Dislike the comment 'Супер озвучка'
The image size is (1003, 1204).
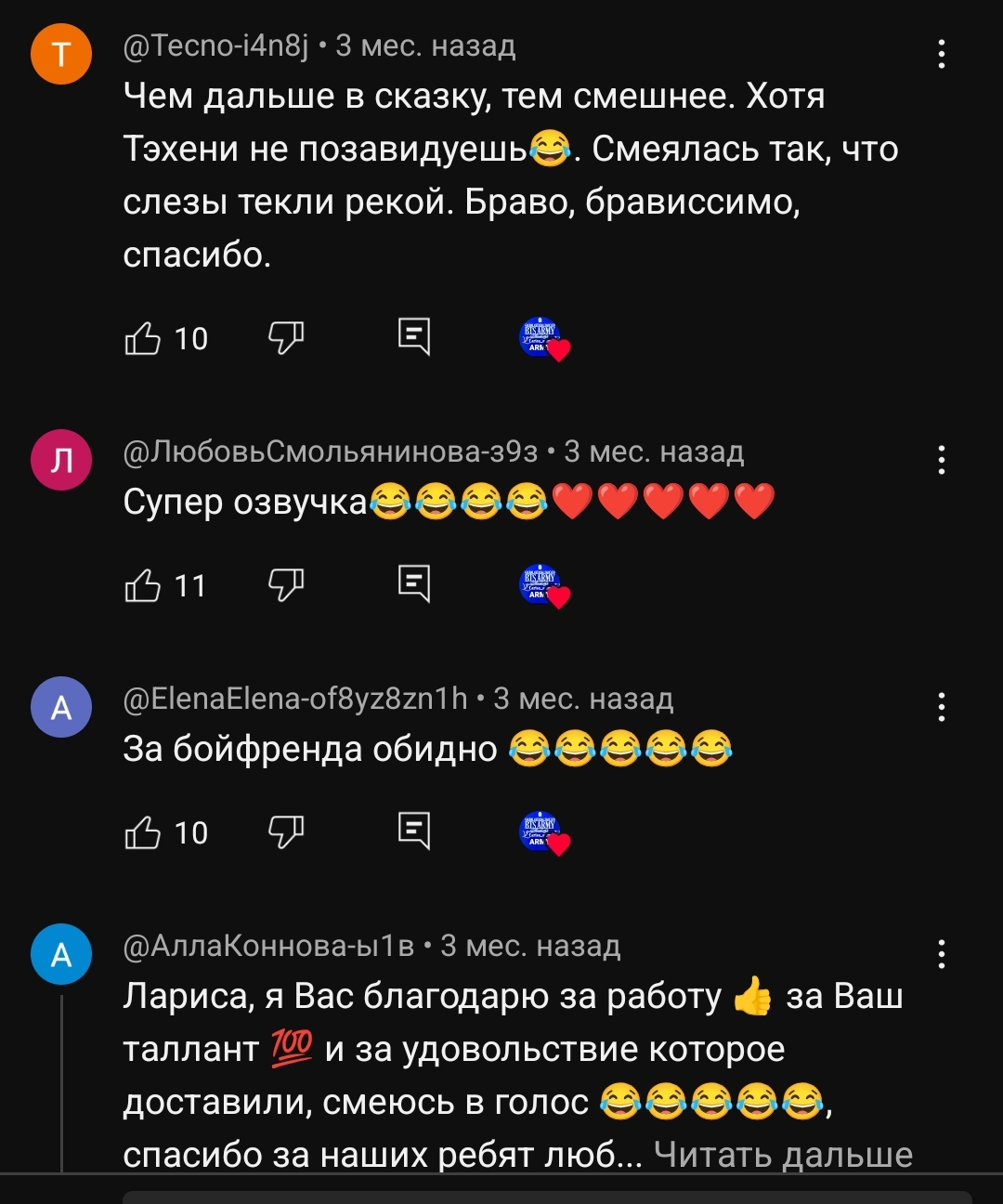point(286,585)
